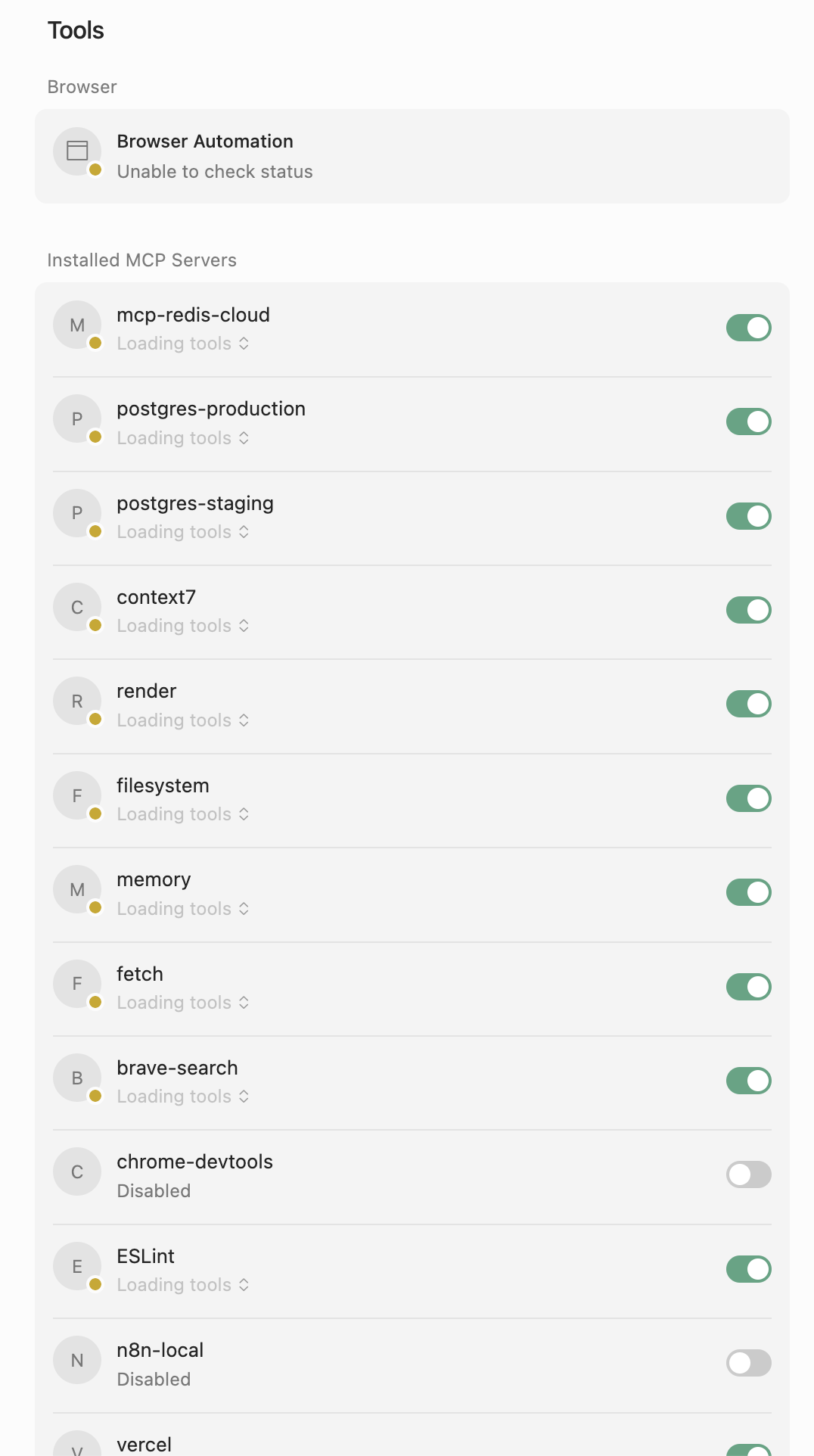Screen dimensions: 814x1456
Task: Expand Loading tools under ESLint
Action: [183, 1285]
